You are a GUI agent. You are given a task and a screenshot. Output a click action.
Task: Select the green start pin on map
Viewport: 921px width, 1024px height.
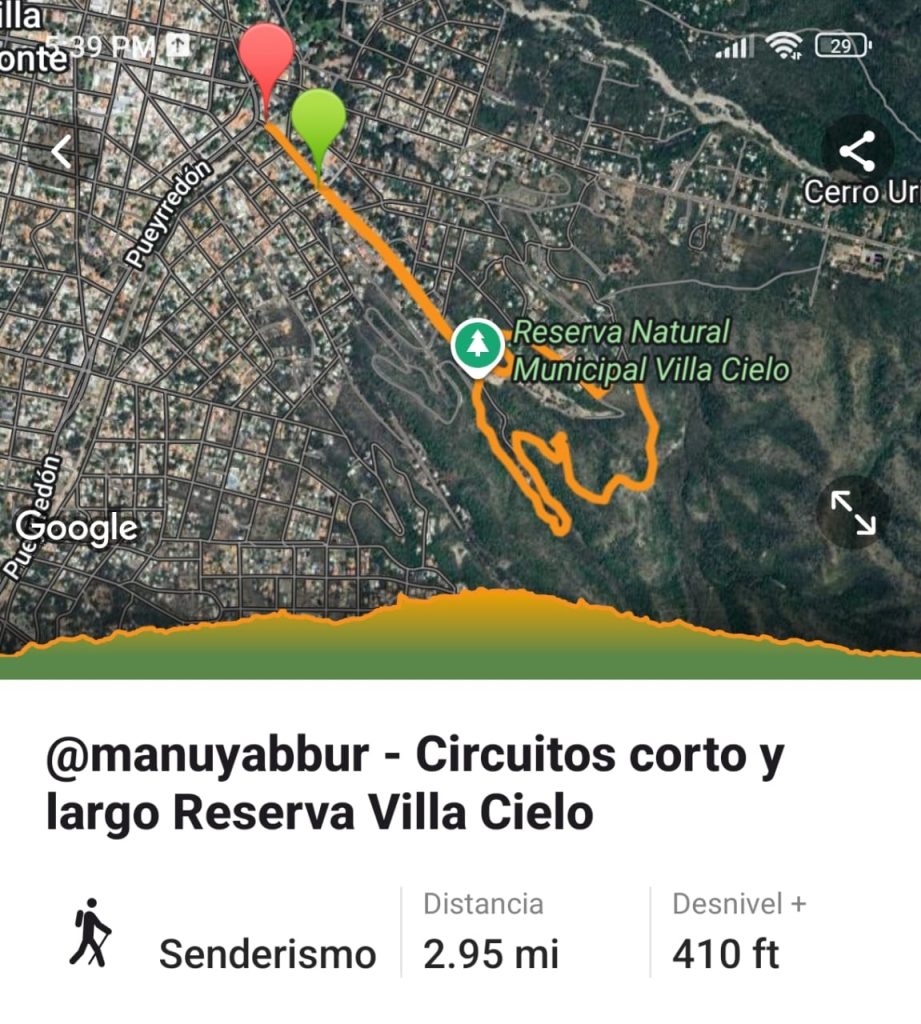[x=318, y=120]
